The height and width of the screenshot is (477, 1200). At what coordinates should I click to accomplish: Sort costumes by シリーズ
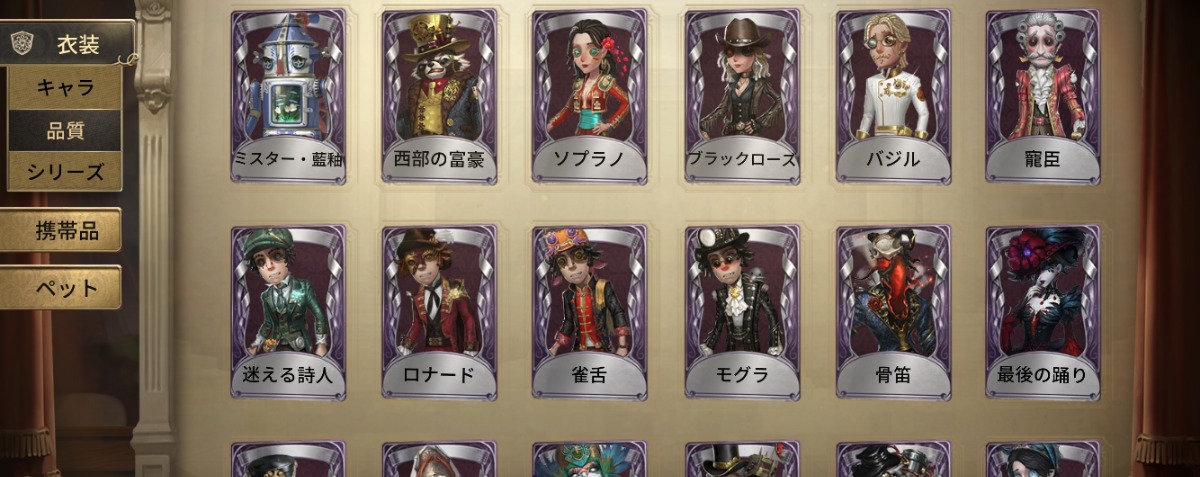click(x=65, y=172)
